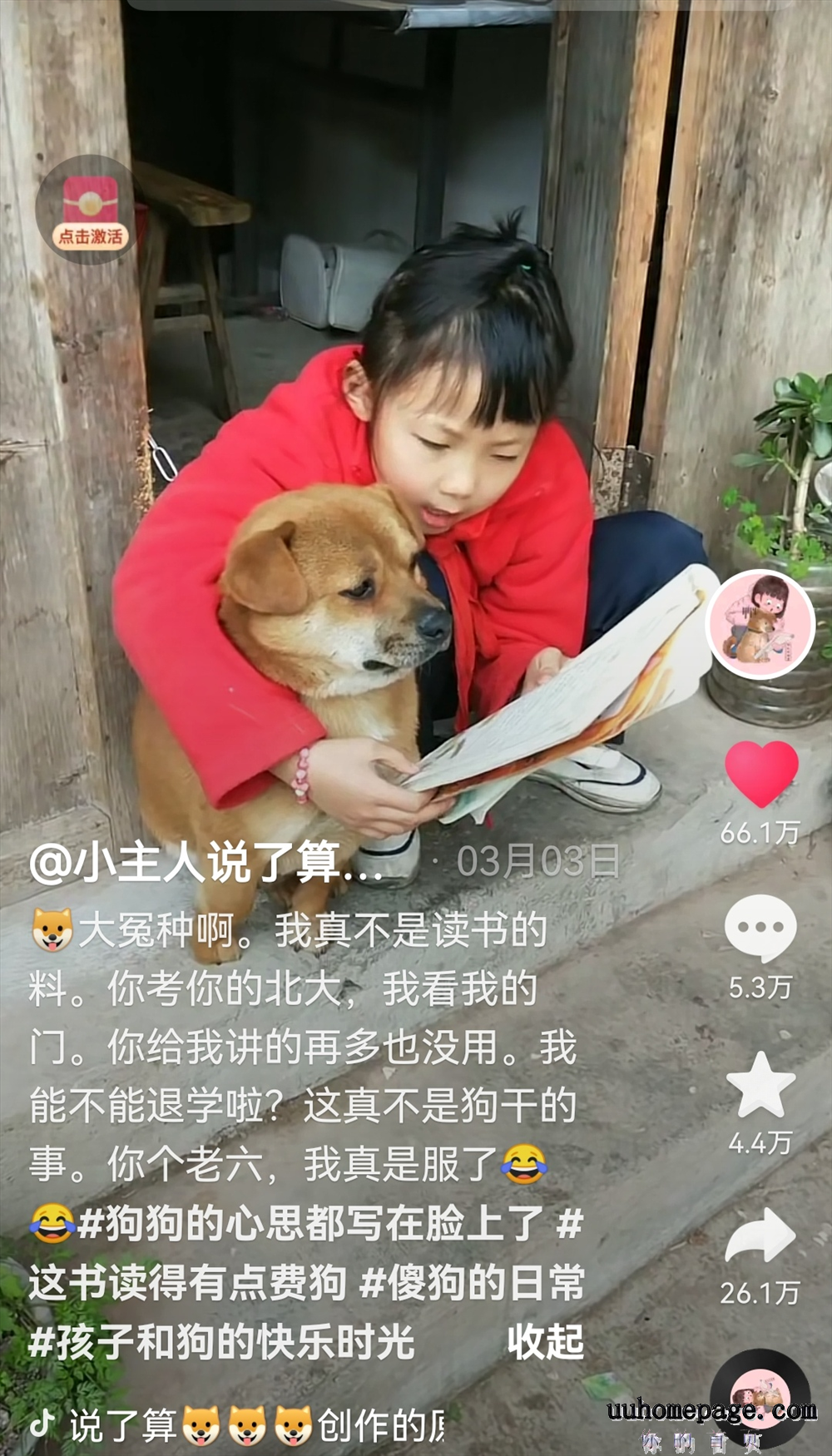Open hashtag #孩子和狗的快乐时光
832x1456 pixels.
tap(221, 1342)
